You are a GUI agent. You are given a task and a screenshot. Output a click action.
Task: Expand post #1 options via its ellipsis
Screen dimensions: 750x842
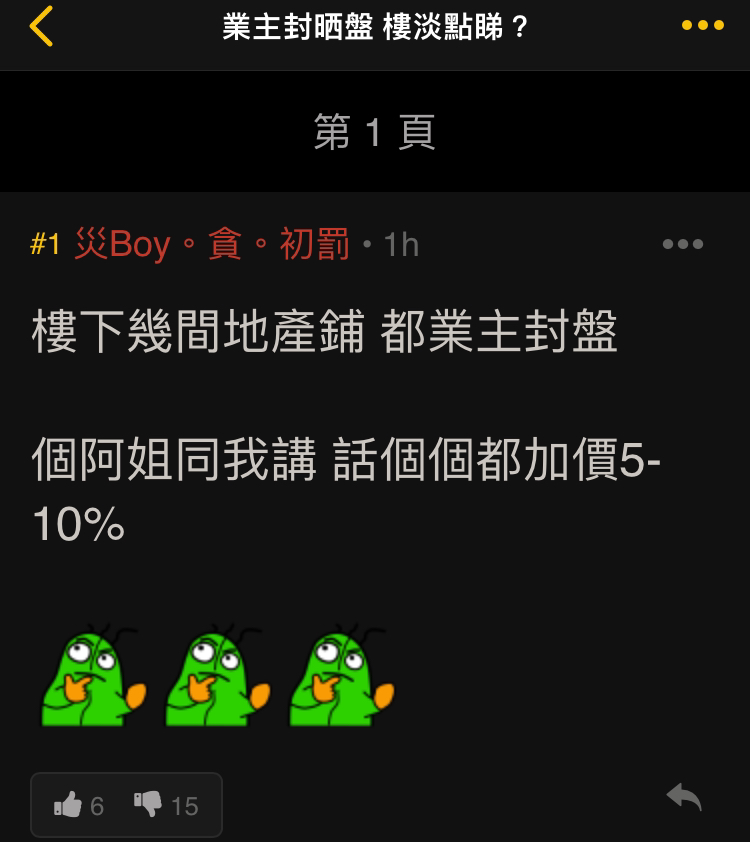(684, 243)
